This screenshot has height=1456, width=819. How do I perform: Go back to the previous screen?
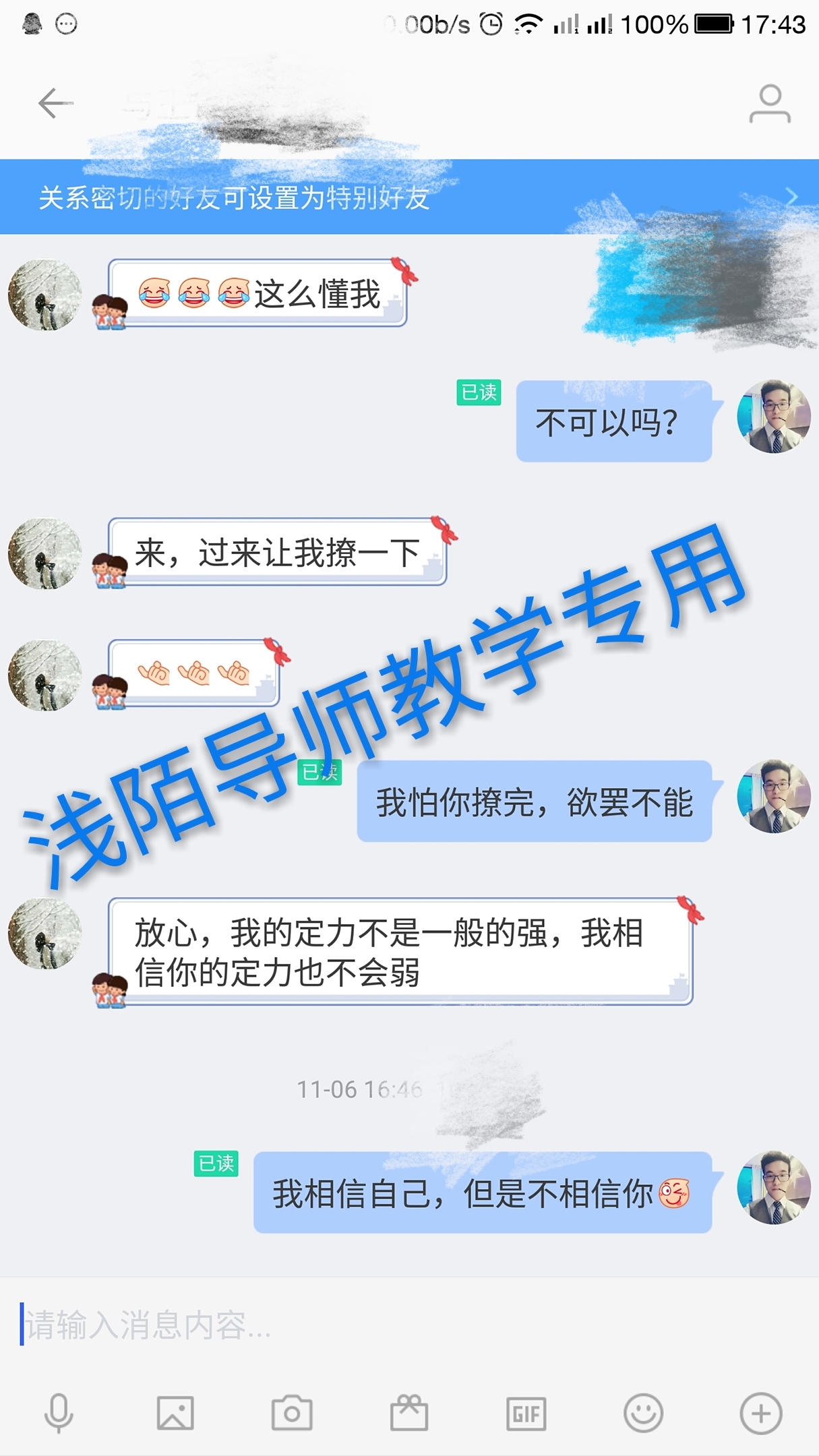pyautogui.click(x=55, y=103)
